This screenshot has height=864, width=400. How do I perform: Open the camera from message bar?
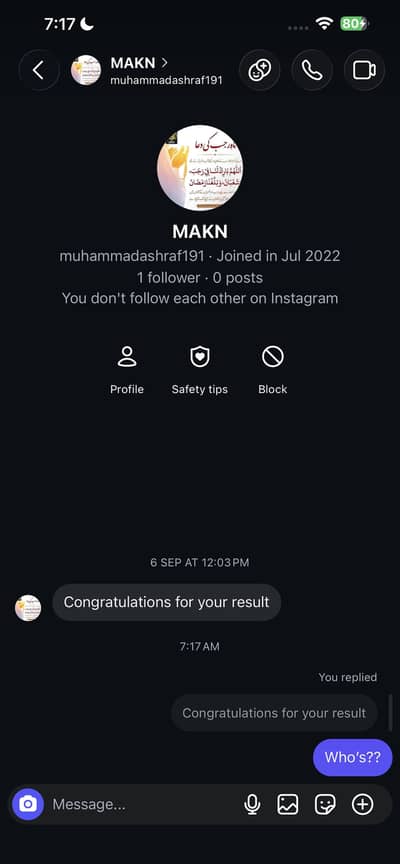[28, 804]
